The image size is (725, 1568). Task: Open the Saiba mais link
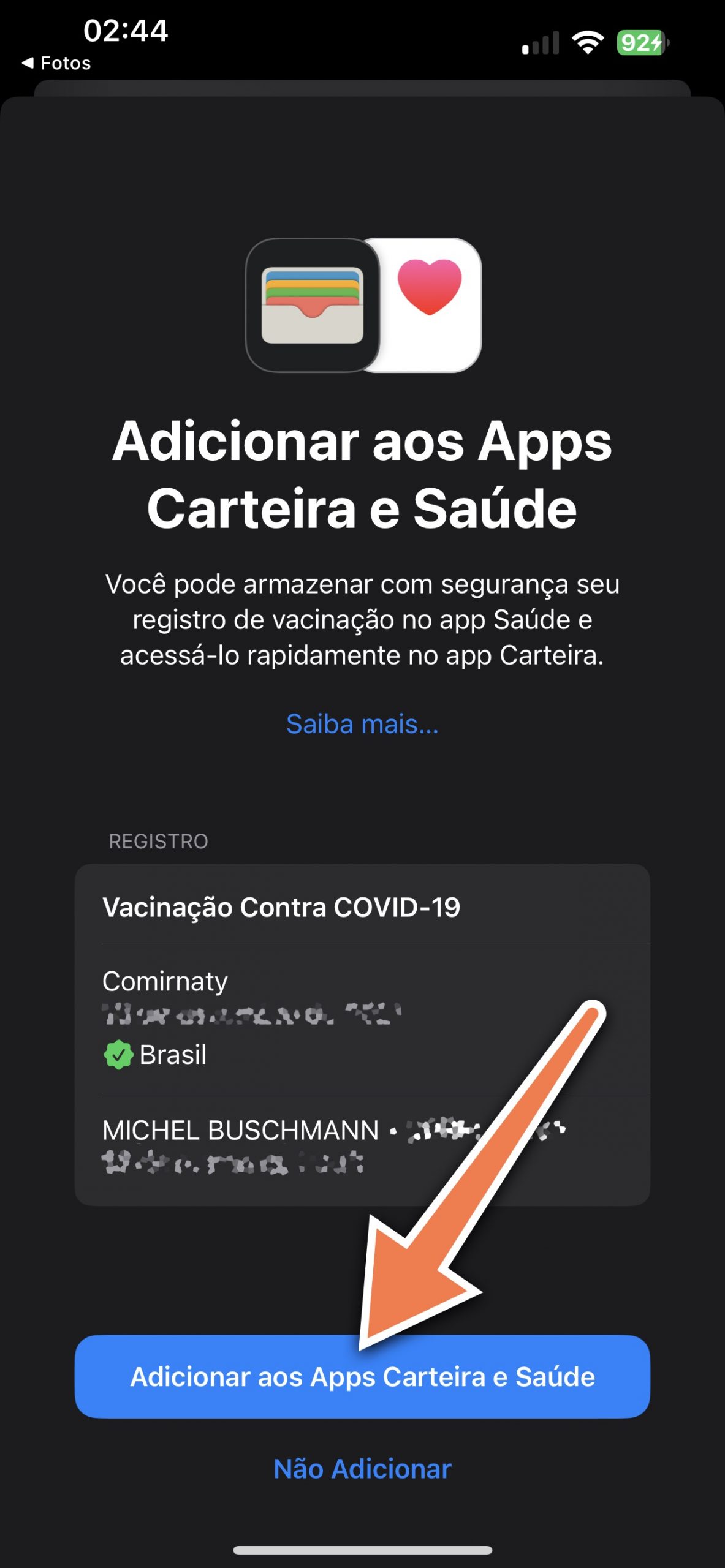coord(362,724)
